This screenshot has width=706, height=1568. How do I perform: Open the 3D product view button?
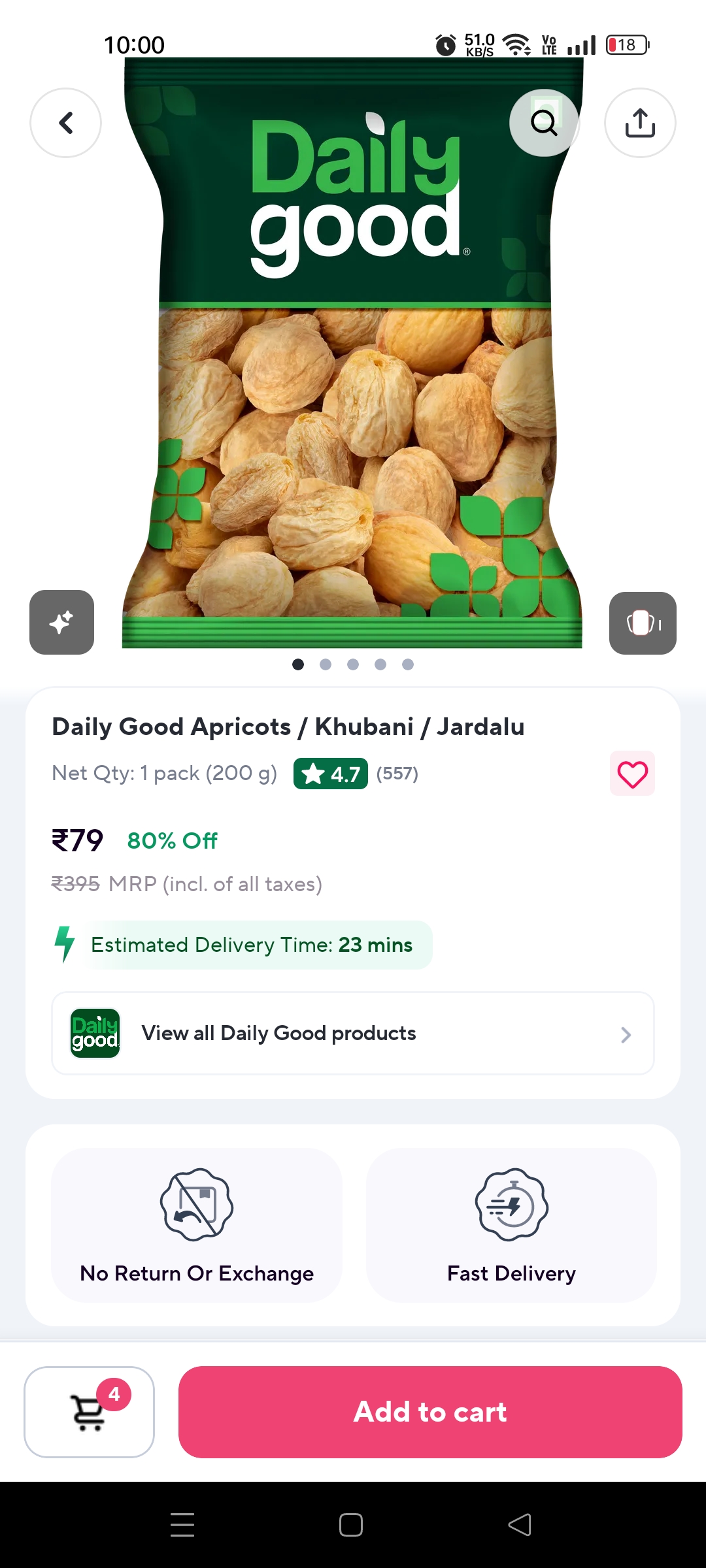tap(643, 623)
